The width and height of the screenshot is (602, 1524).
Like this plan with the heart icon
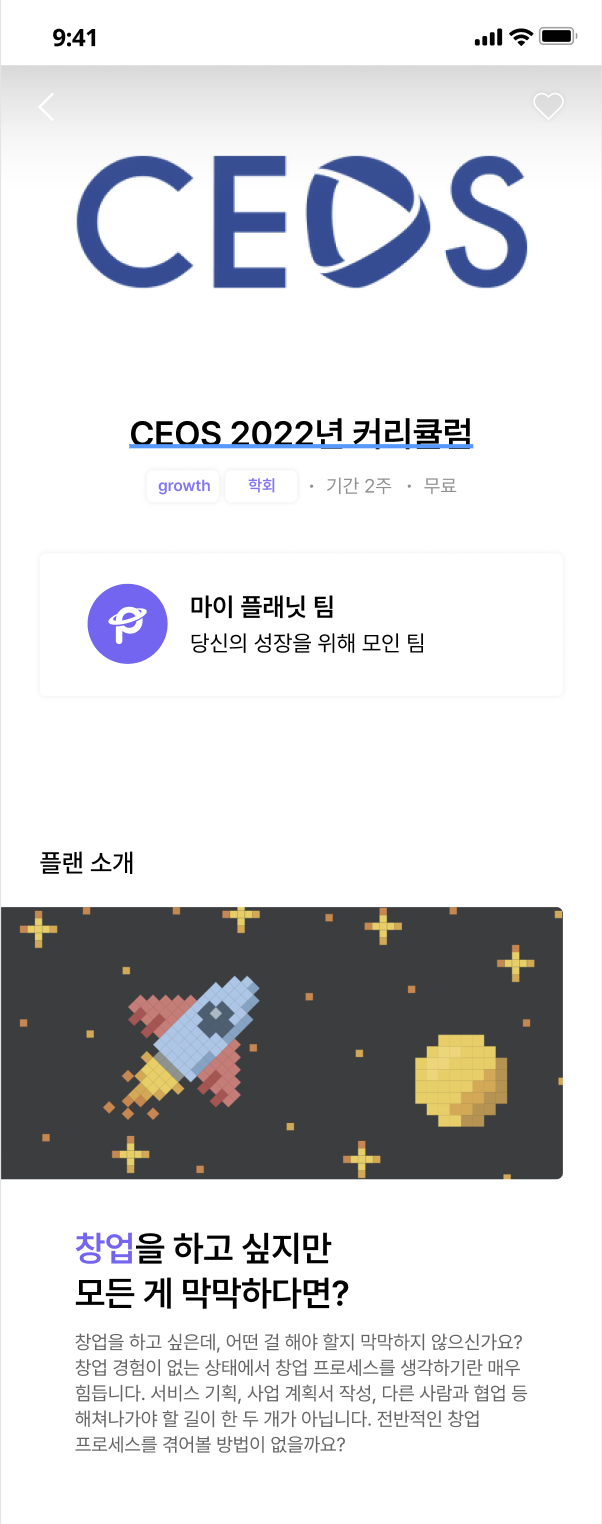(548, 106)
